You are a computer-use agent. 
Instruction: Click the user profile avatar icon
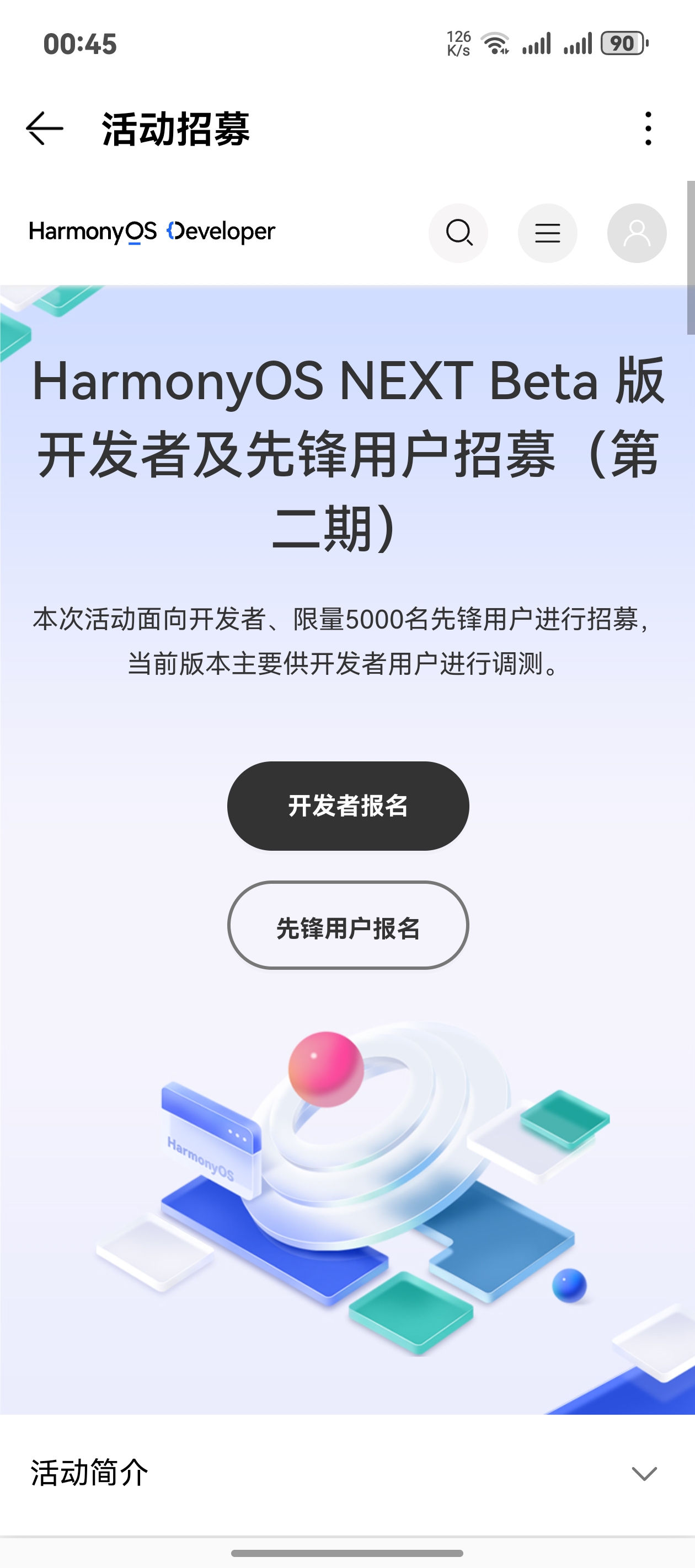click(x=635, y=233)
